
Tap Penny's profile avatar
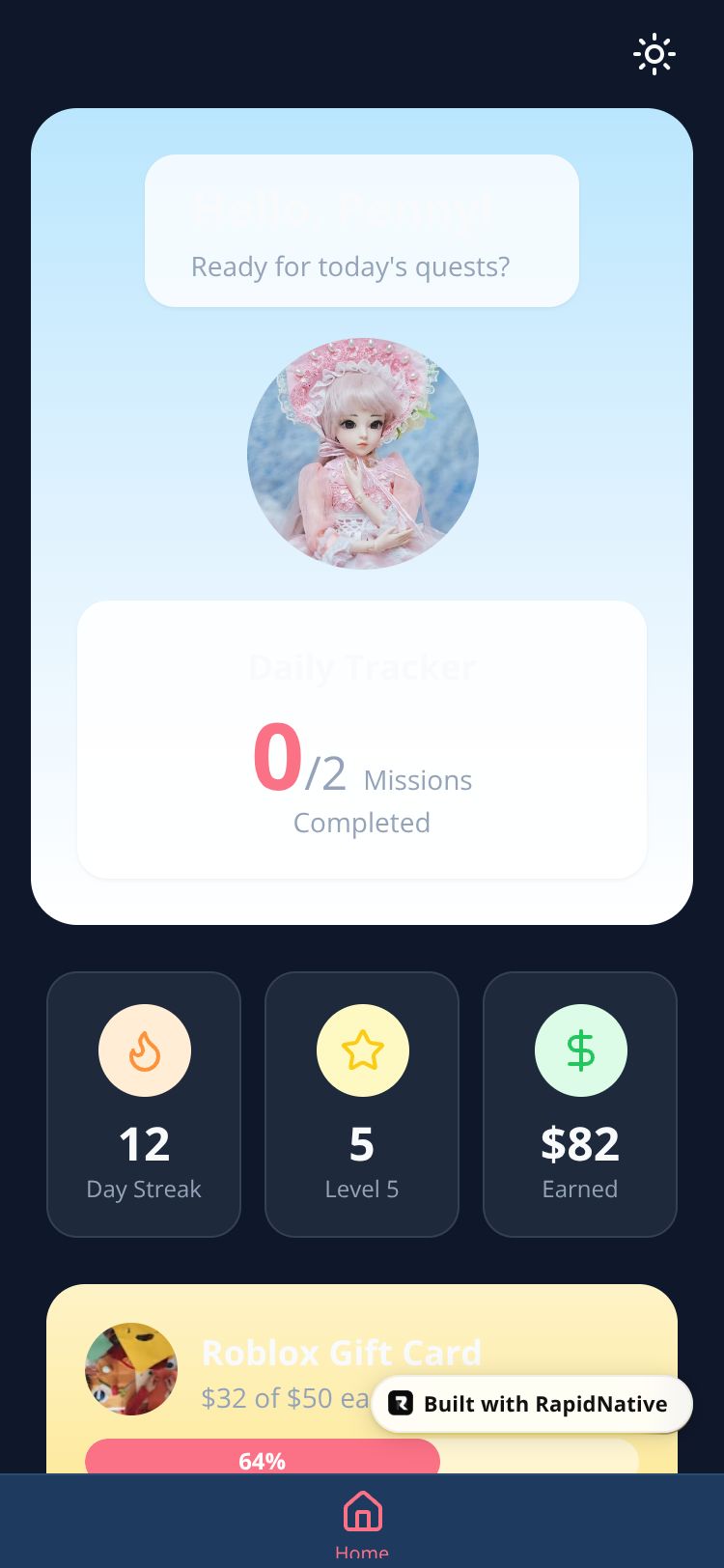coord(363,454)
